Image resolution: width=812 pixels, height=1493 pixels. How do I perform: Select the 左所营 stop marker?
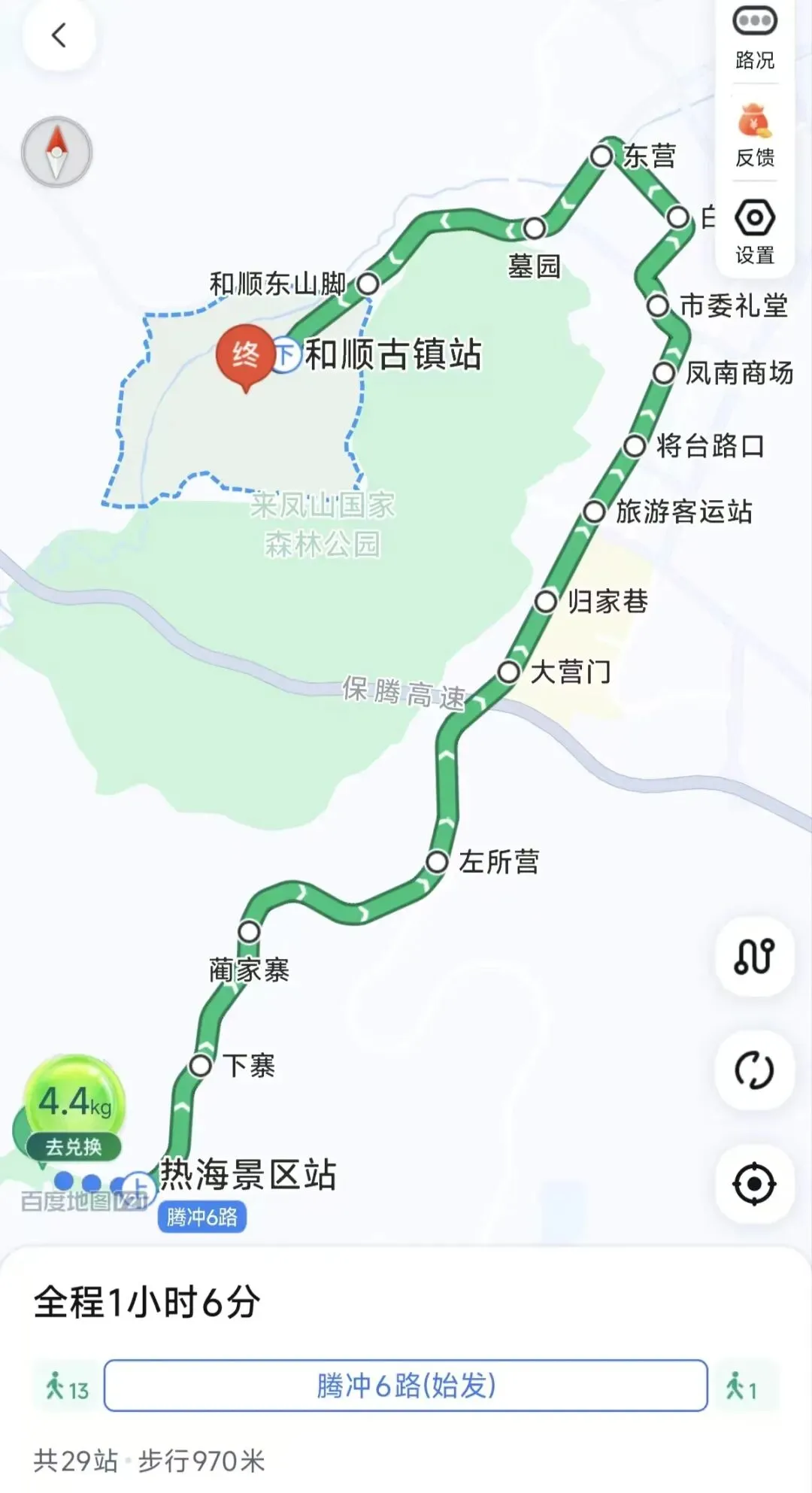[437, 862]
